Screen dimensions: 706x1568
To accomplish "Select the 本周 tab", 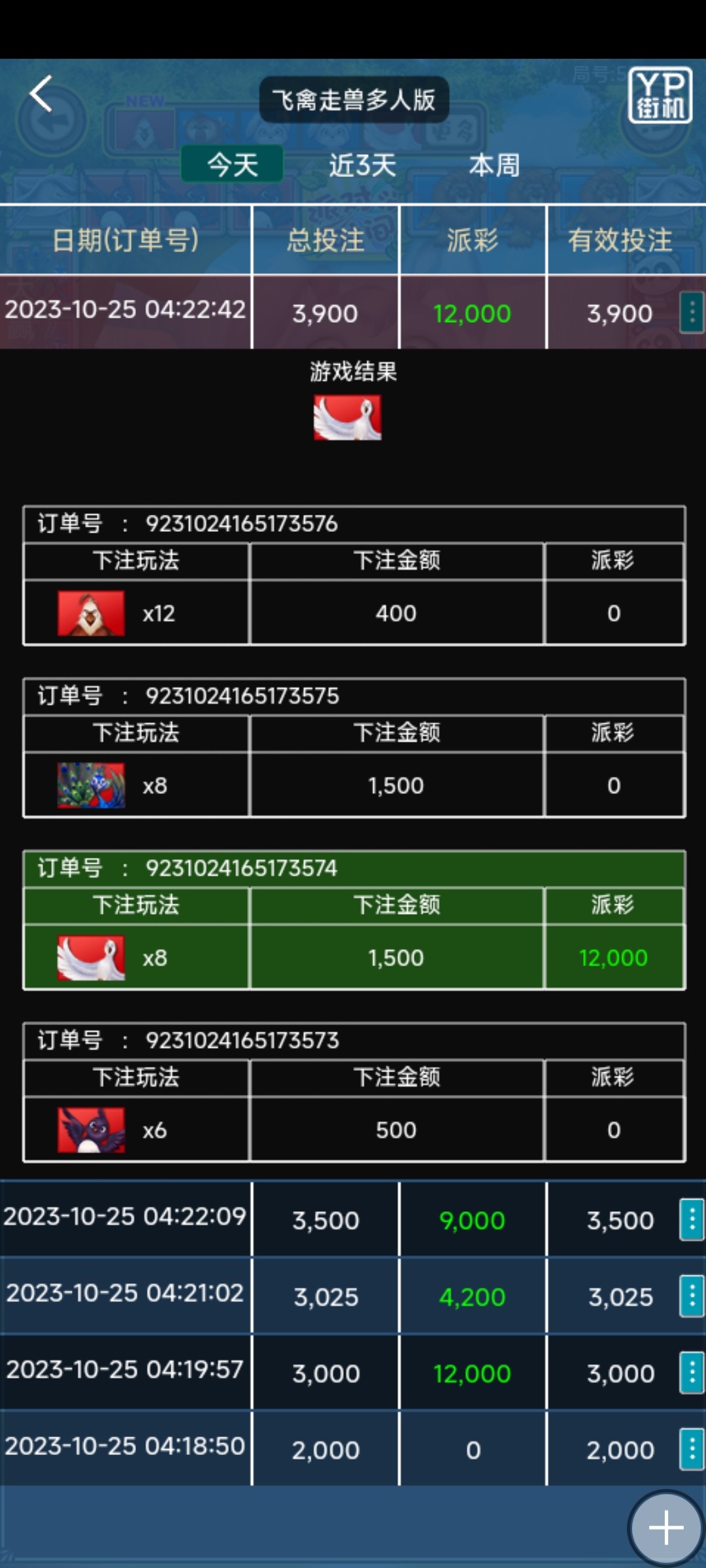I will click(494, 165).
